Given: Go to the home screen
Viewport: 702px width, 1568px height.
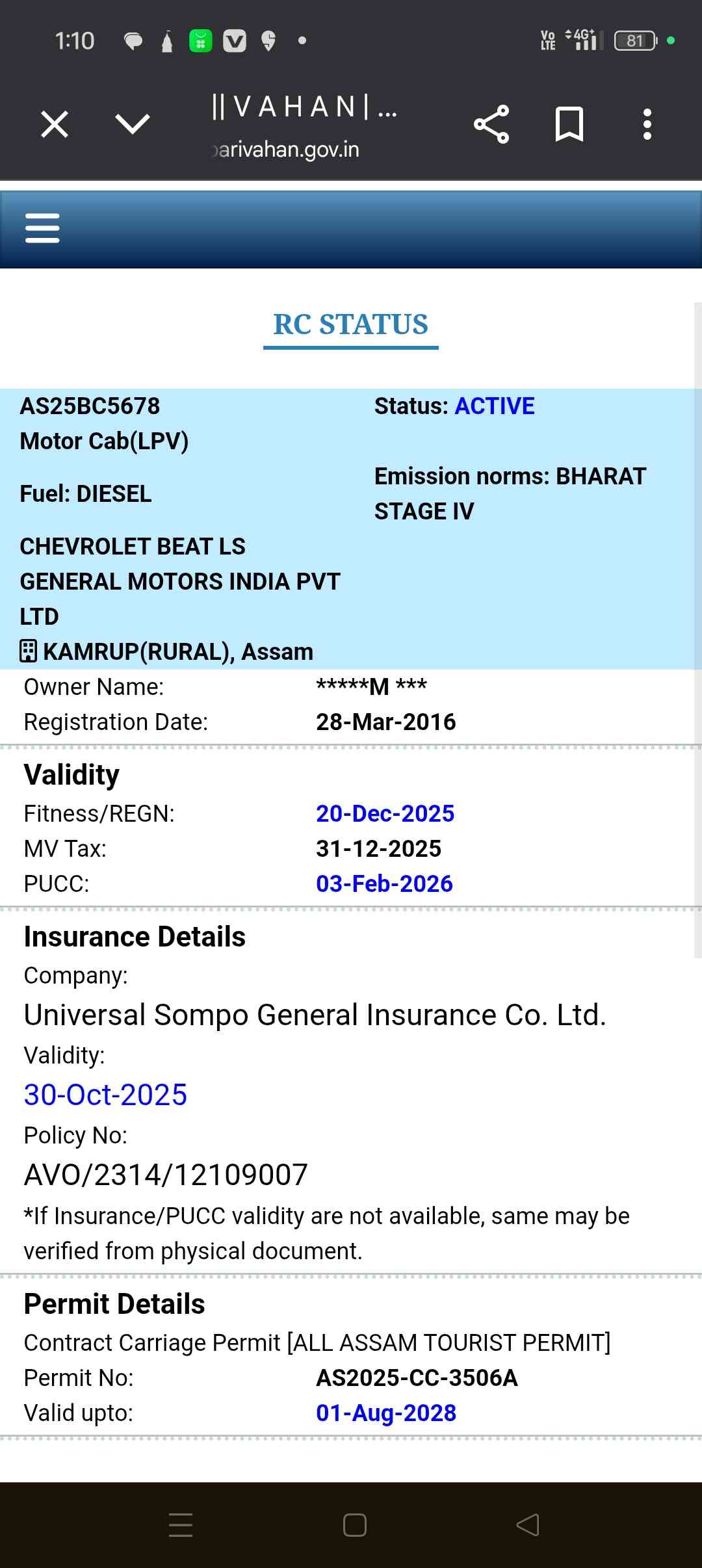Looking at the screenshot, I should [355, 1524].
